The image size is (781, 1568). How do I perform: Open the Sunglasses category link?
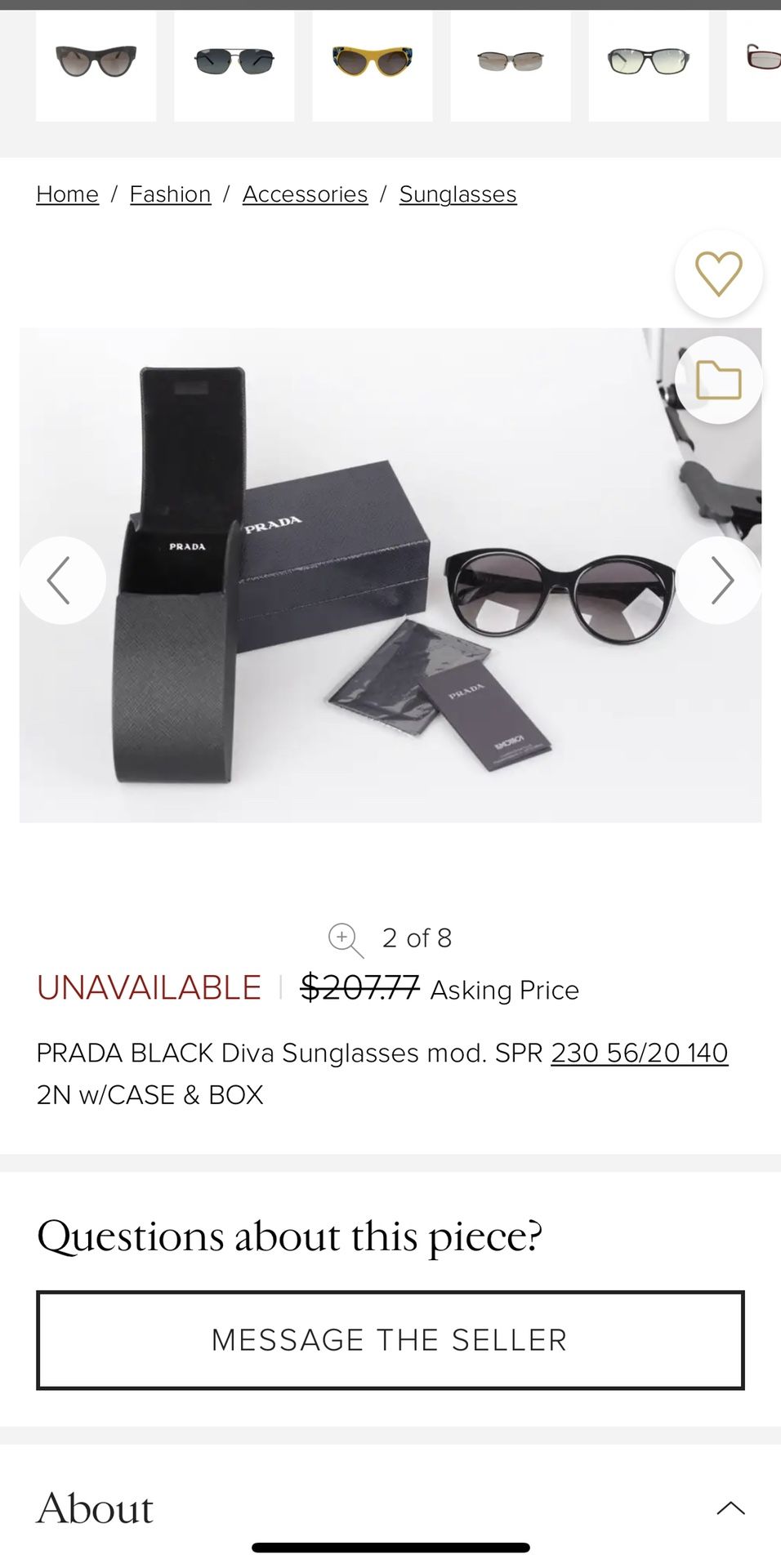[x=457, y=194]
